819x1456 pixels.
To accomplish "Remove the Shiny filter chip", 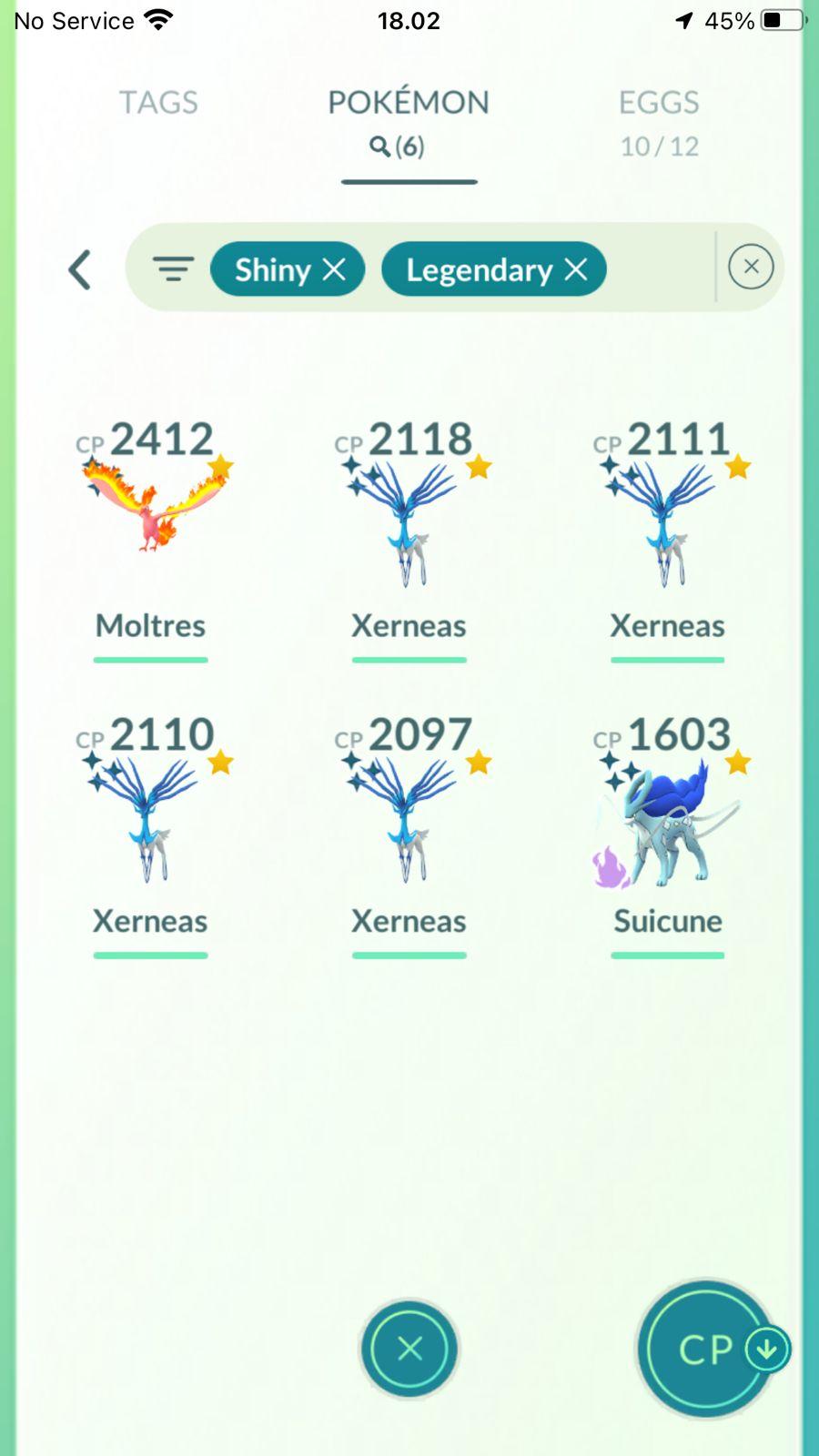I will (x=334, y=269).
